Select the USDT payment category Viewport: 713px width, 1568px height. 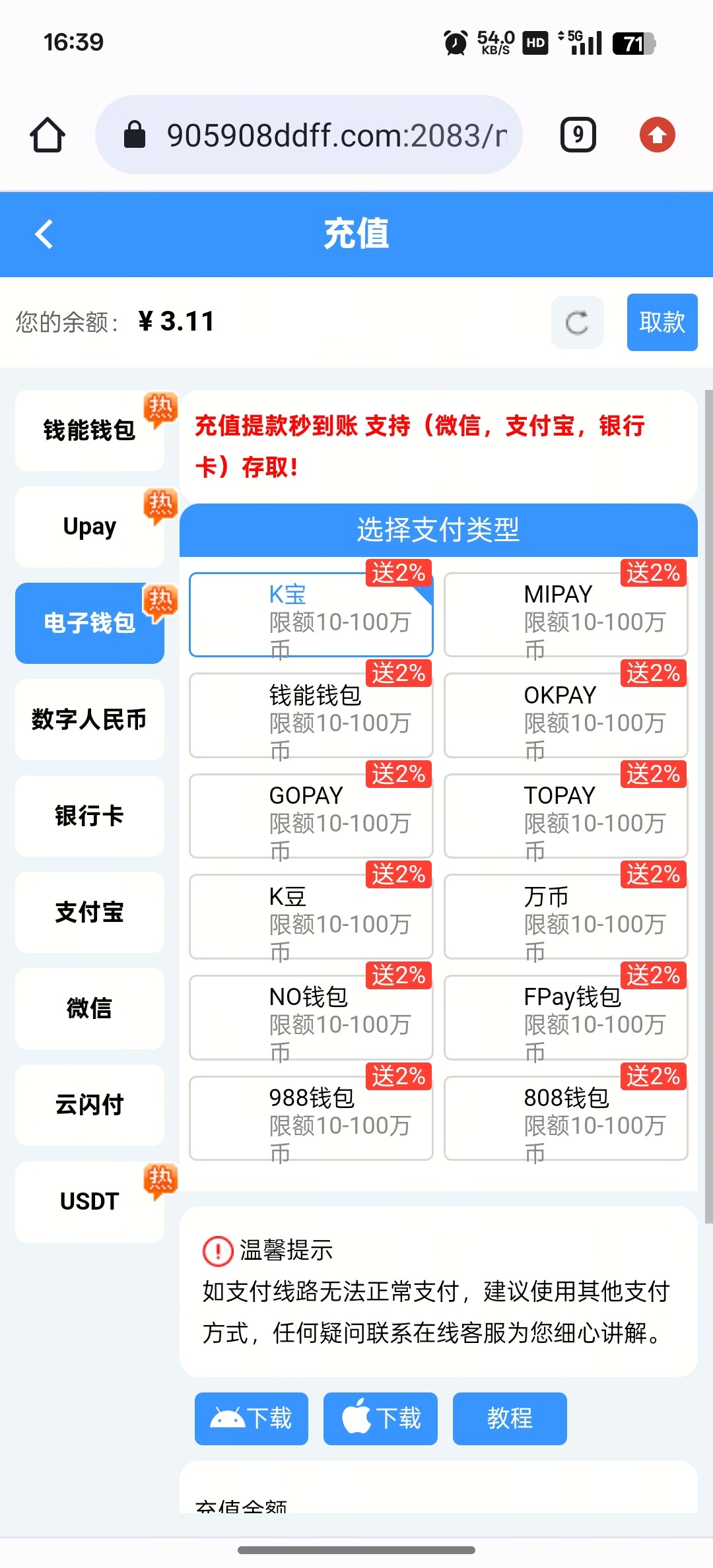[x=90, y=1201]
